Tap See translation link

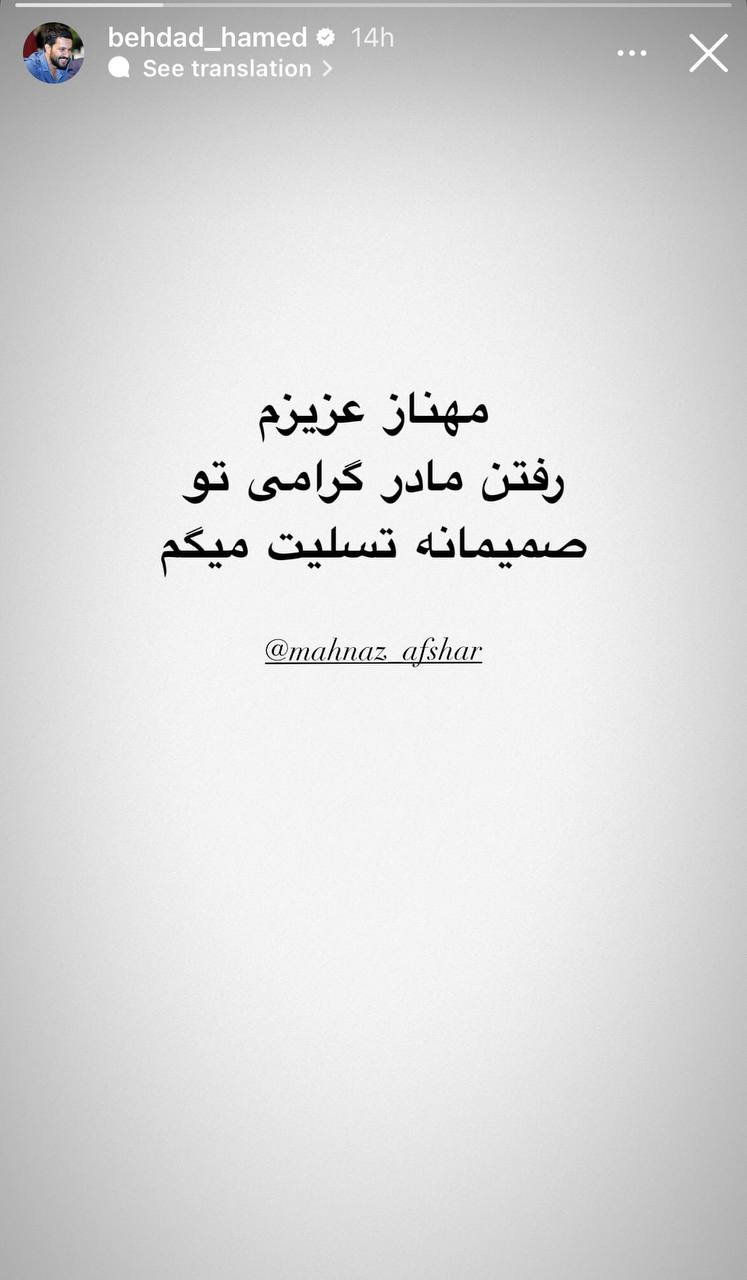click(x=227, y=69)
